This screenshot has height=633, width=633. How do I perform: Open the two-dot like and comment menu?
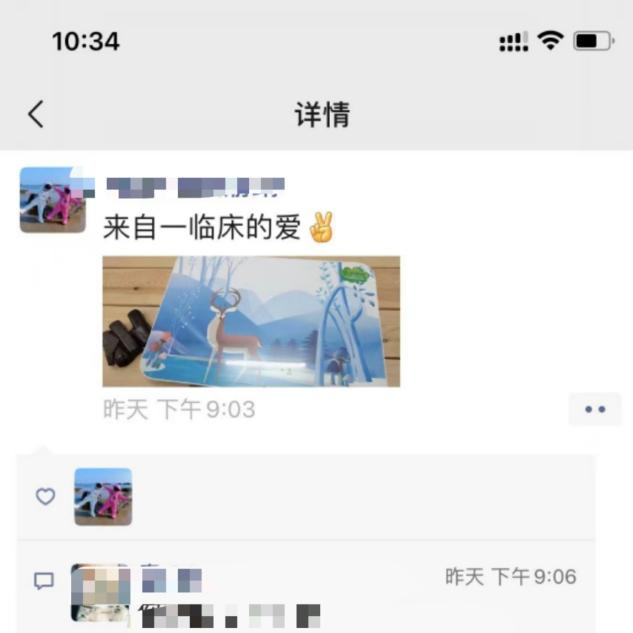coord(595,409)
